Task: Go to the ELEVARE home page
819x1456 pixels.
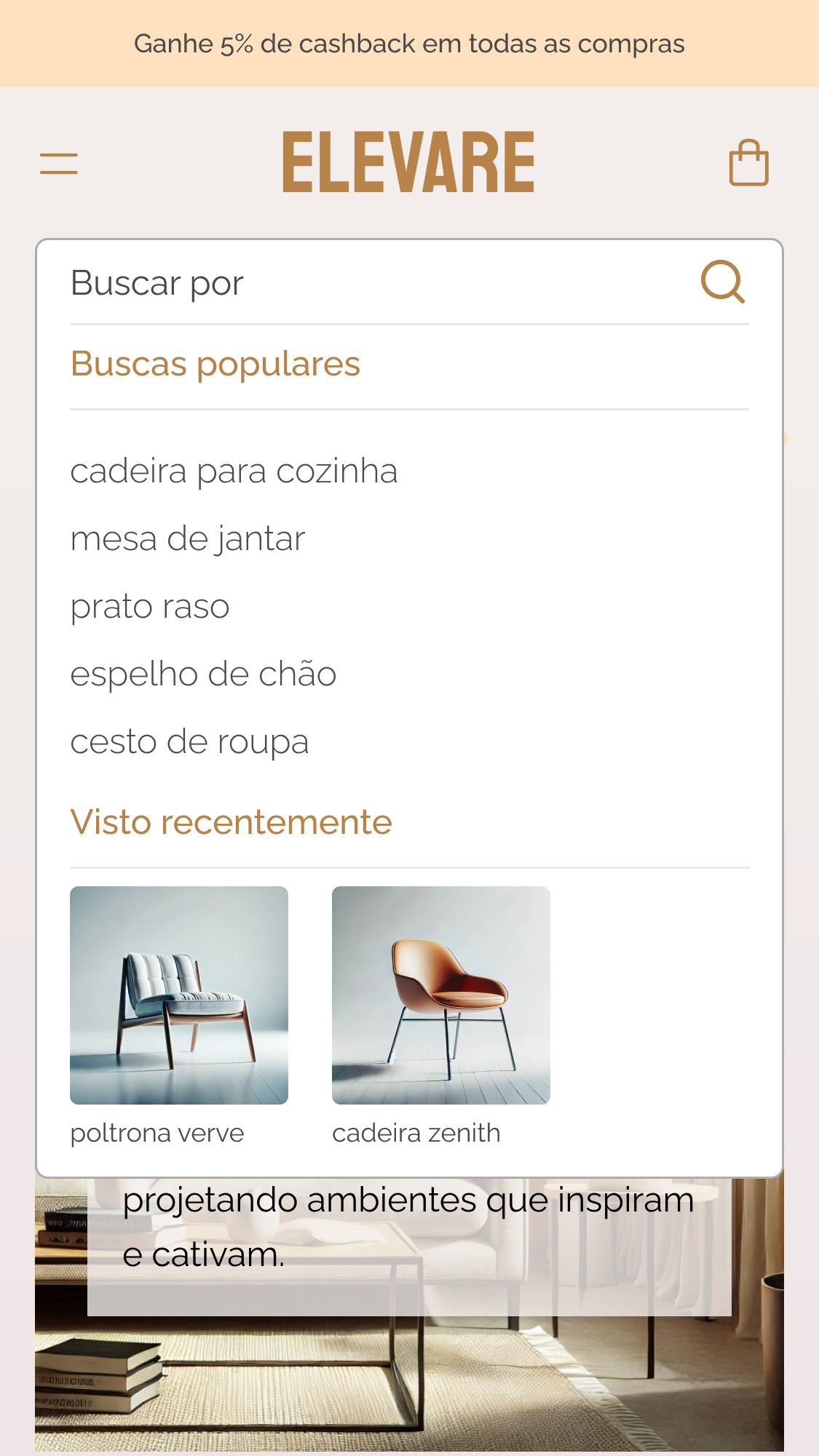Action: click(408, 163)
